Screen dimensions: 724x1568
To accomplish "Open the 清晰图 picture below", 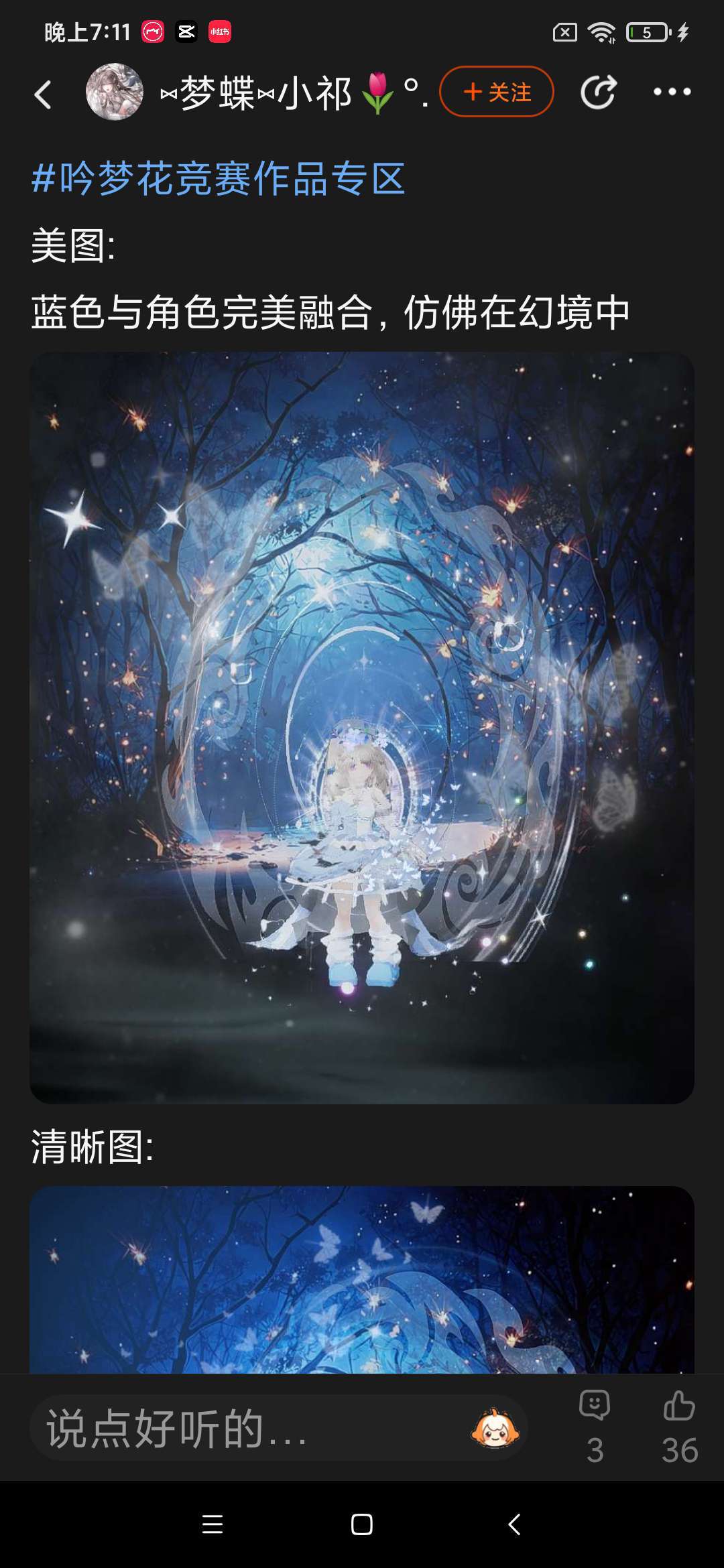I will 362,1280.
